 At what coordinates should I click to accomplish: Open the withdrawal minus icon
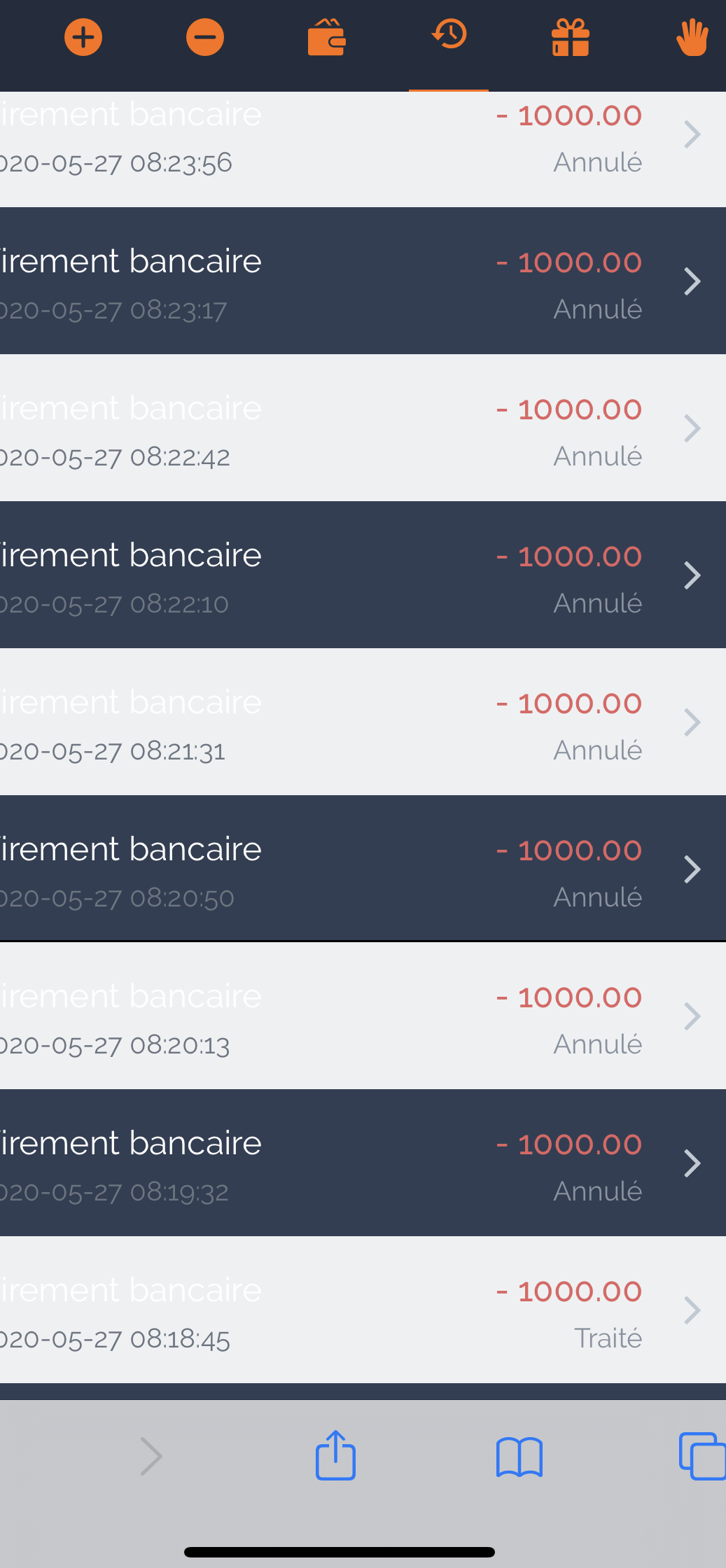[205, 37]
